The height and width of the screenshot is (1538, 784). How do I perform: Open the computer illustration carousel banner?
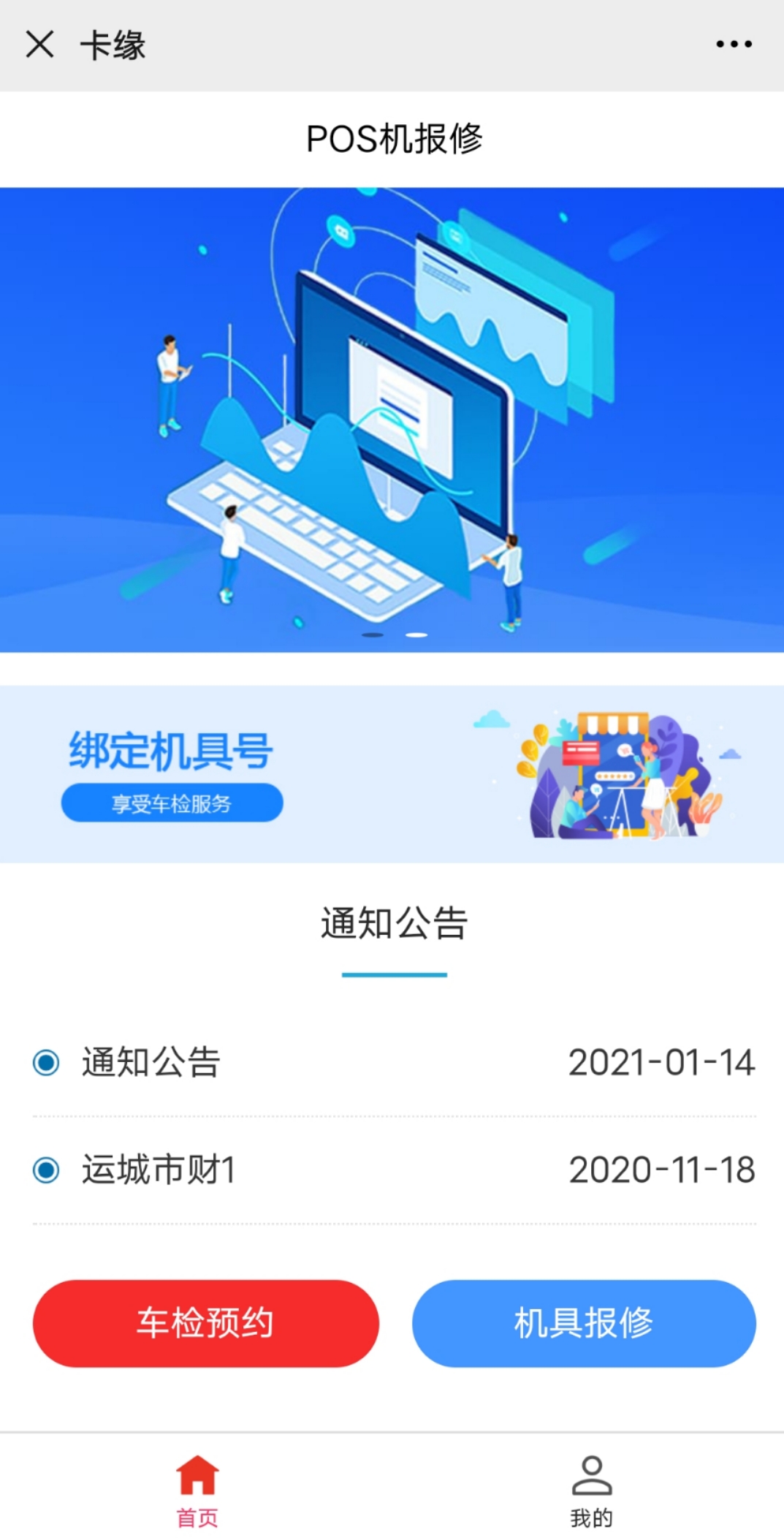392,420
